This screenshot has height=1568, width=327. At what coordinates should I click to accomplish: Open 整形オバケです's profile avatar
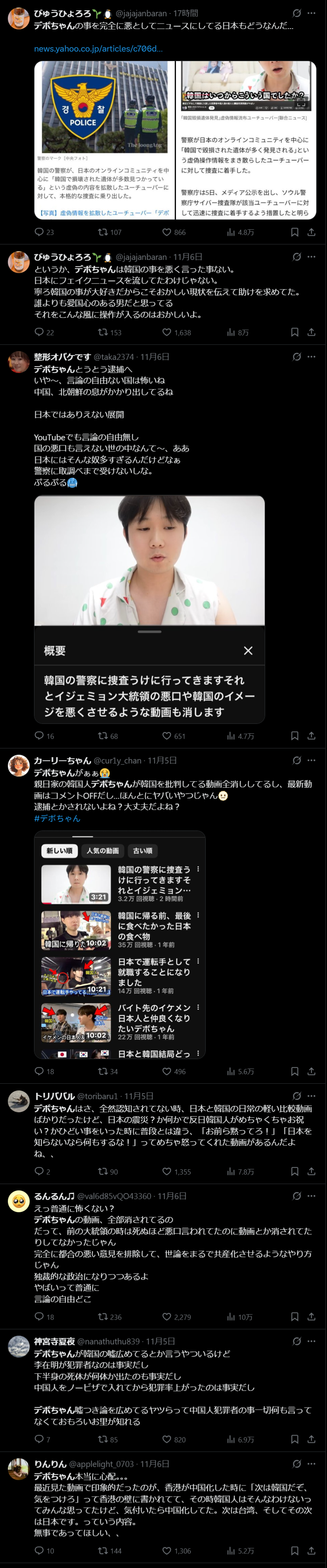pos(18,362)
